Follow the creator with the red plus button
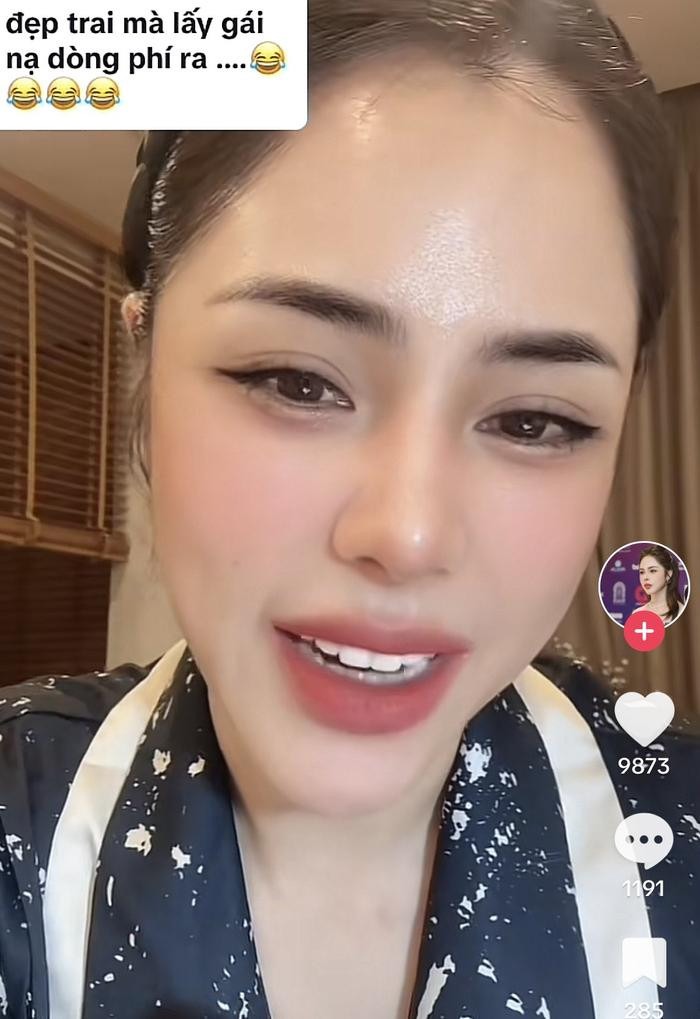The image size is (700, 1019). (644, 632)
